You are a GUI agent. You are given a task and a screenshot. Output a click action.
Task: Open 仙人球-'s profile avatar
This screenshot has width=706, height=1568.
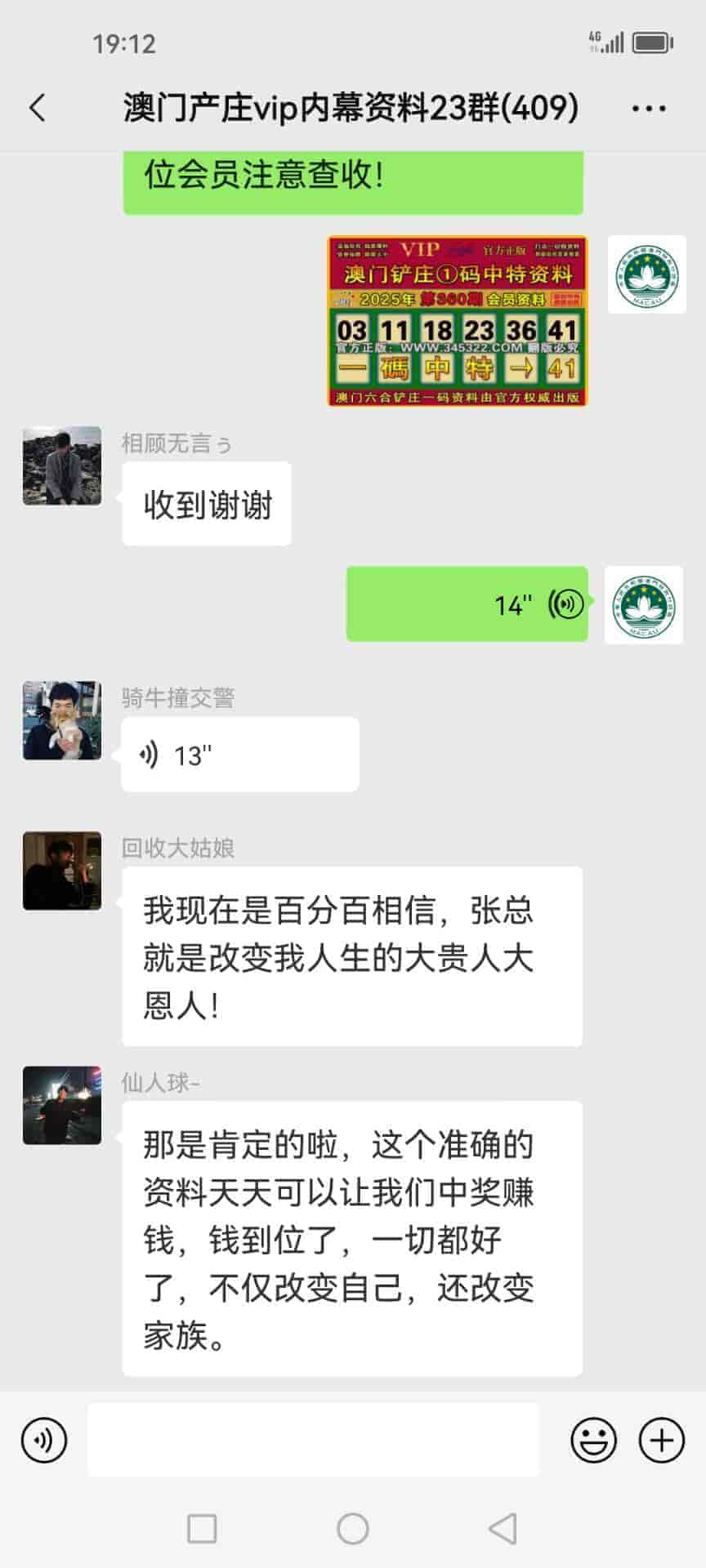[62, 1106]
